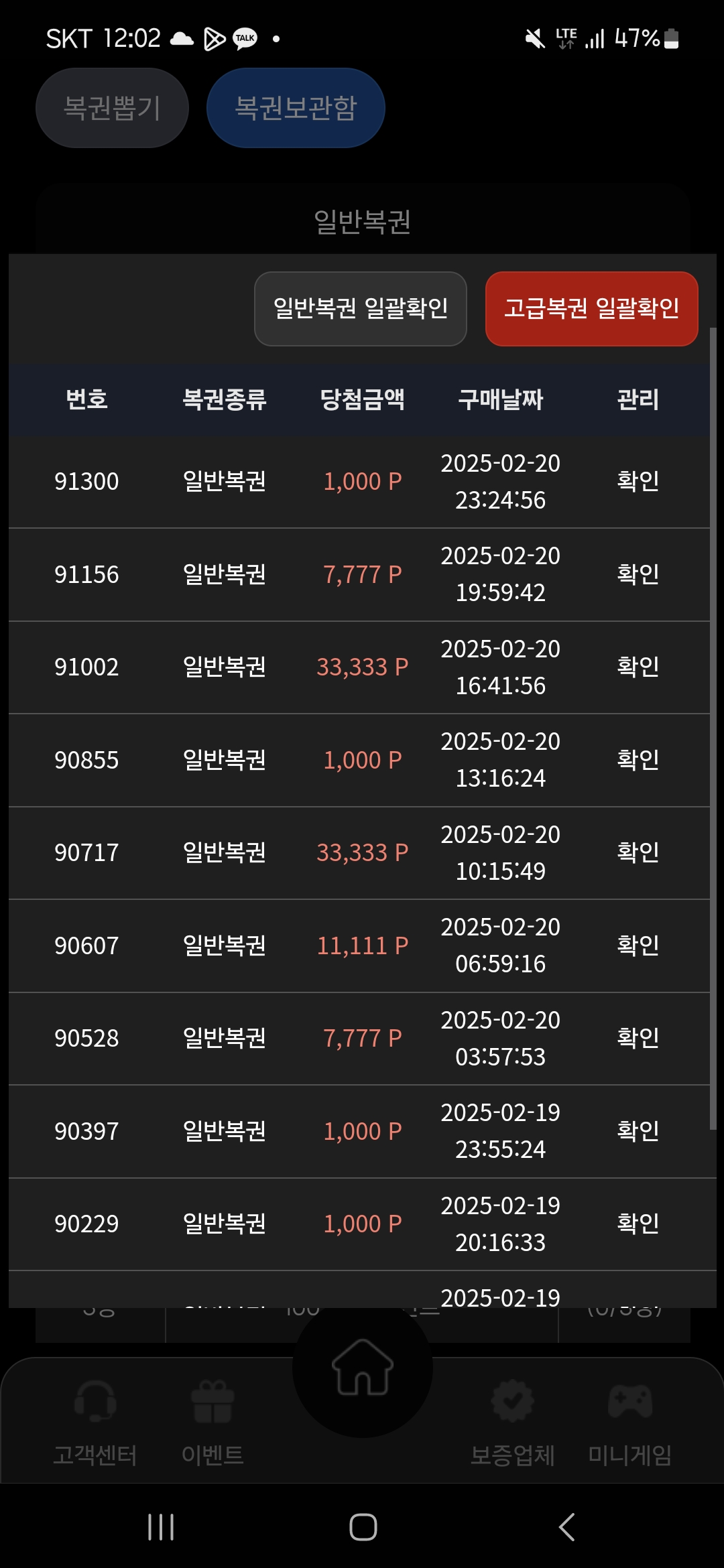This screenshot has width=724, height=1568.
Task: Open recent apps from navigation bar
Action: [161, 1527]
